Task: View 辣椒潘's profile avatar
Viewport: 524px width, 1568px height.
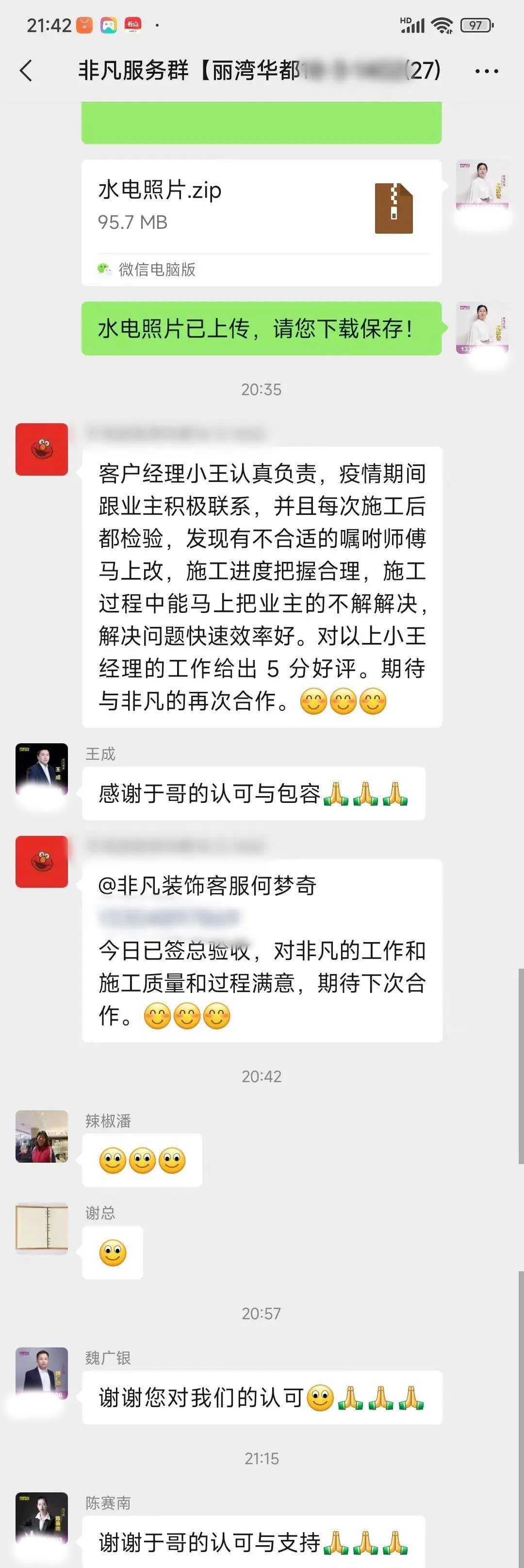Action: pyautogui.click(x=41, y=1136)
